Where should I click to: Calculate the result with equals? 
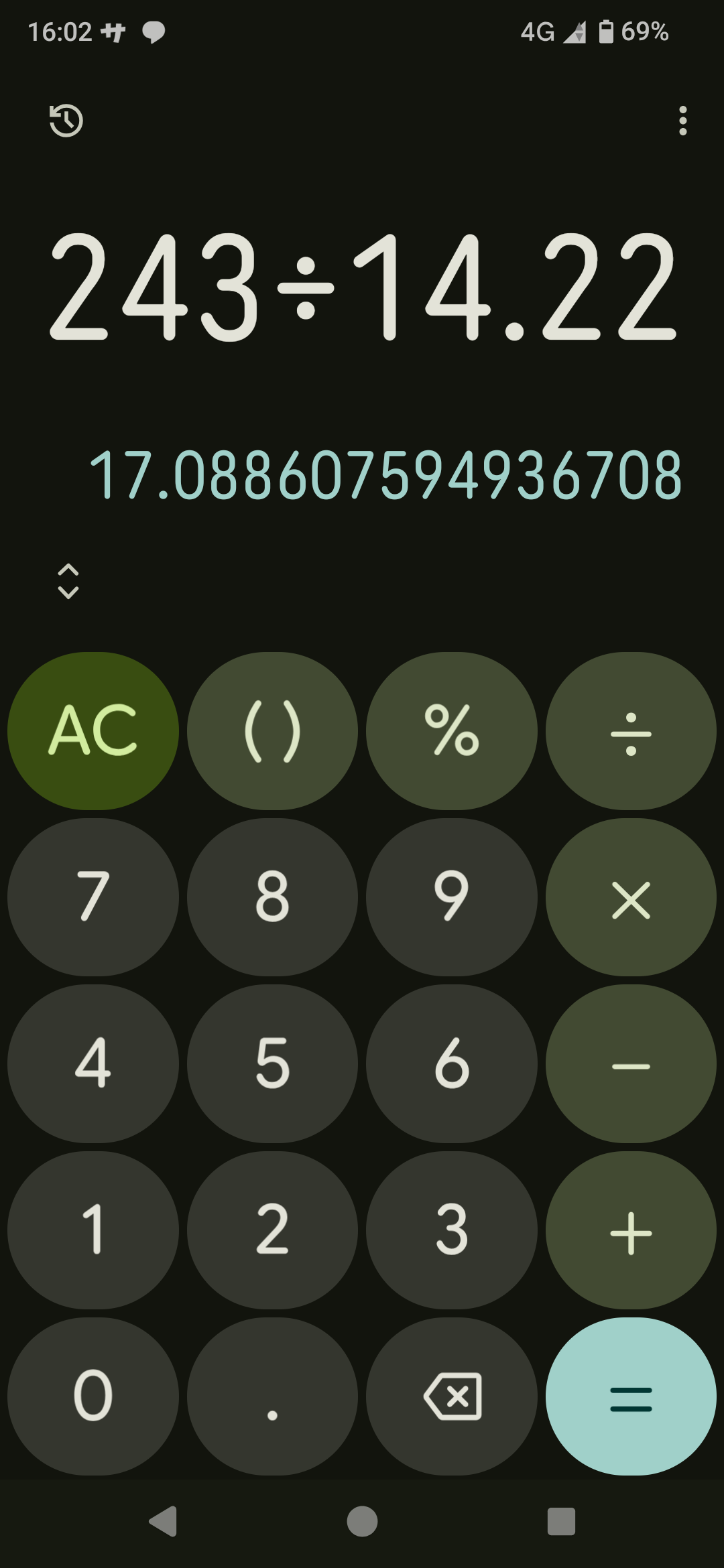point(631,1396)
